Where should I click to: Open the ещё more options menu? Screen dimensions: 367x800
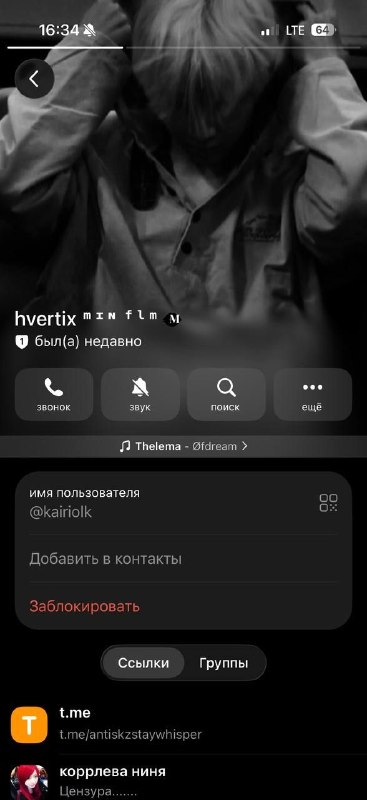tap(312, 394)
